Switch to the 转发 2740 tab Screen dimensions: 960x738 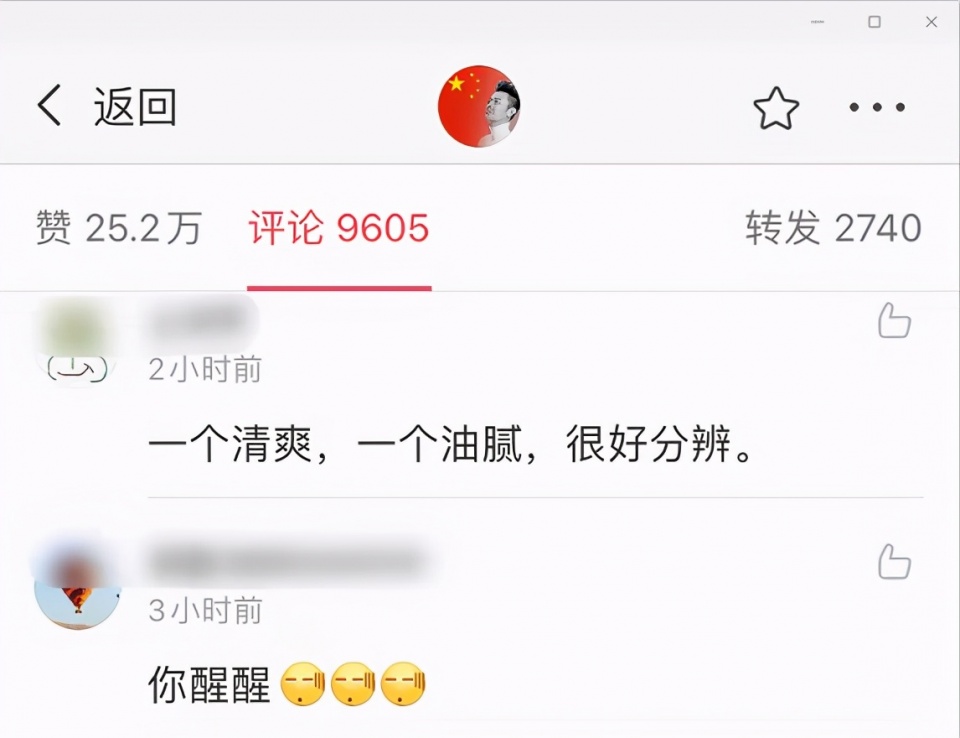pos(832,228)
